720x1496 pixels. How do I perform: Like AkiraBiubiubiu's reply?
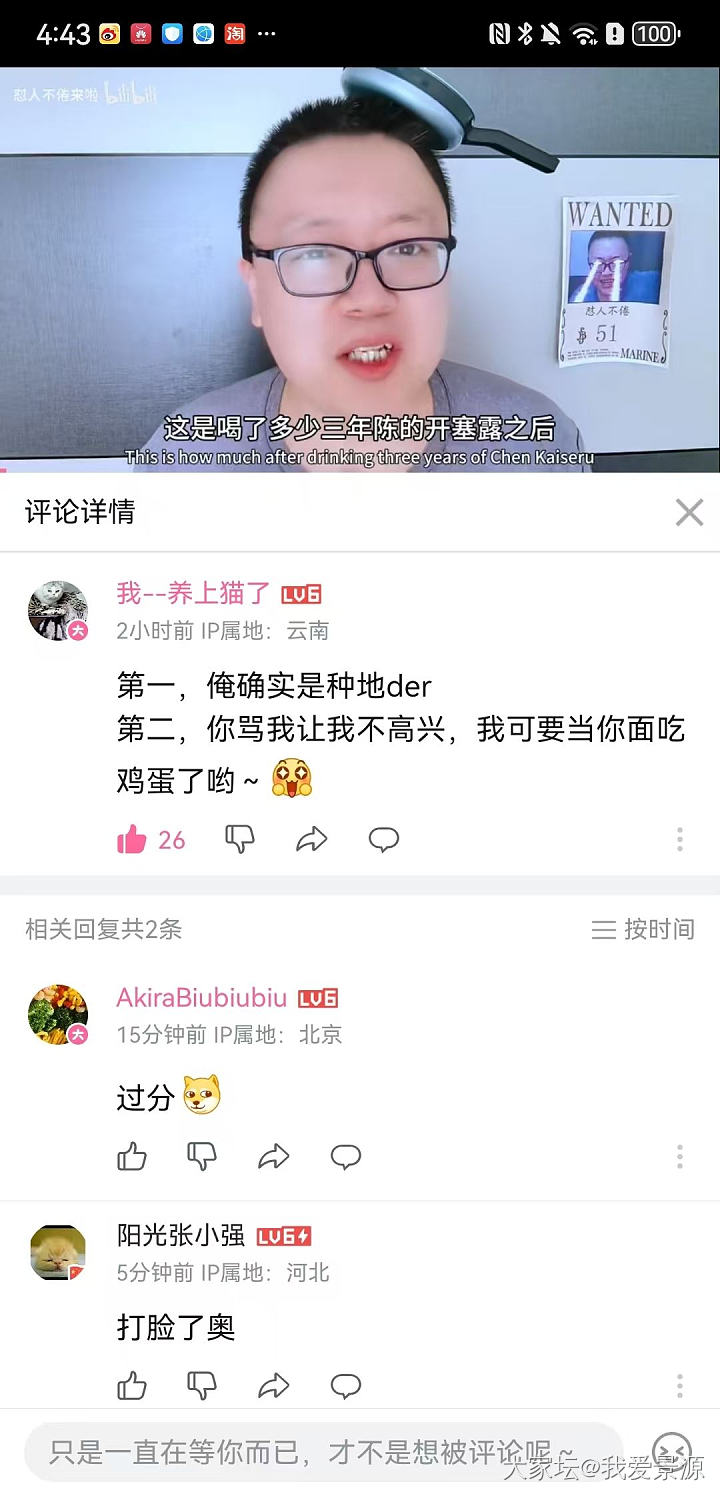[132, 1157]
